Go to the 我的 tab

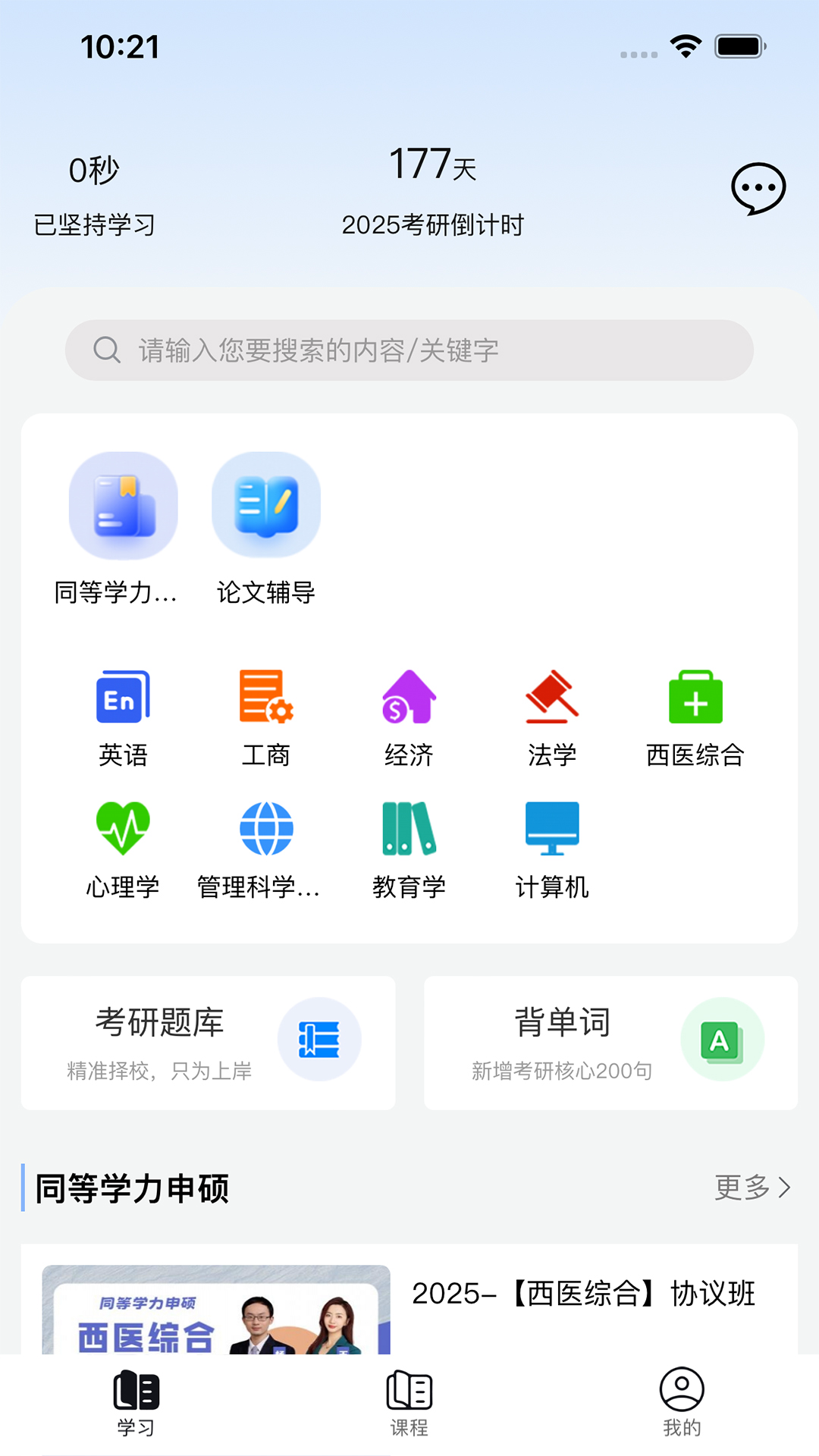tap(682, 1403)
